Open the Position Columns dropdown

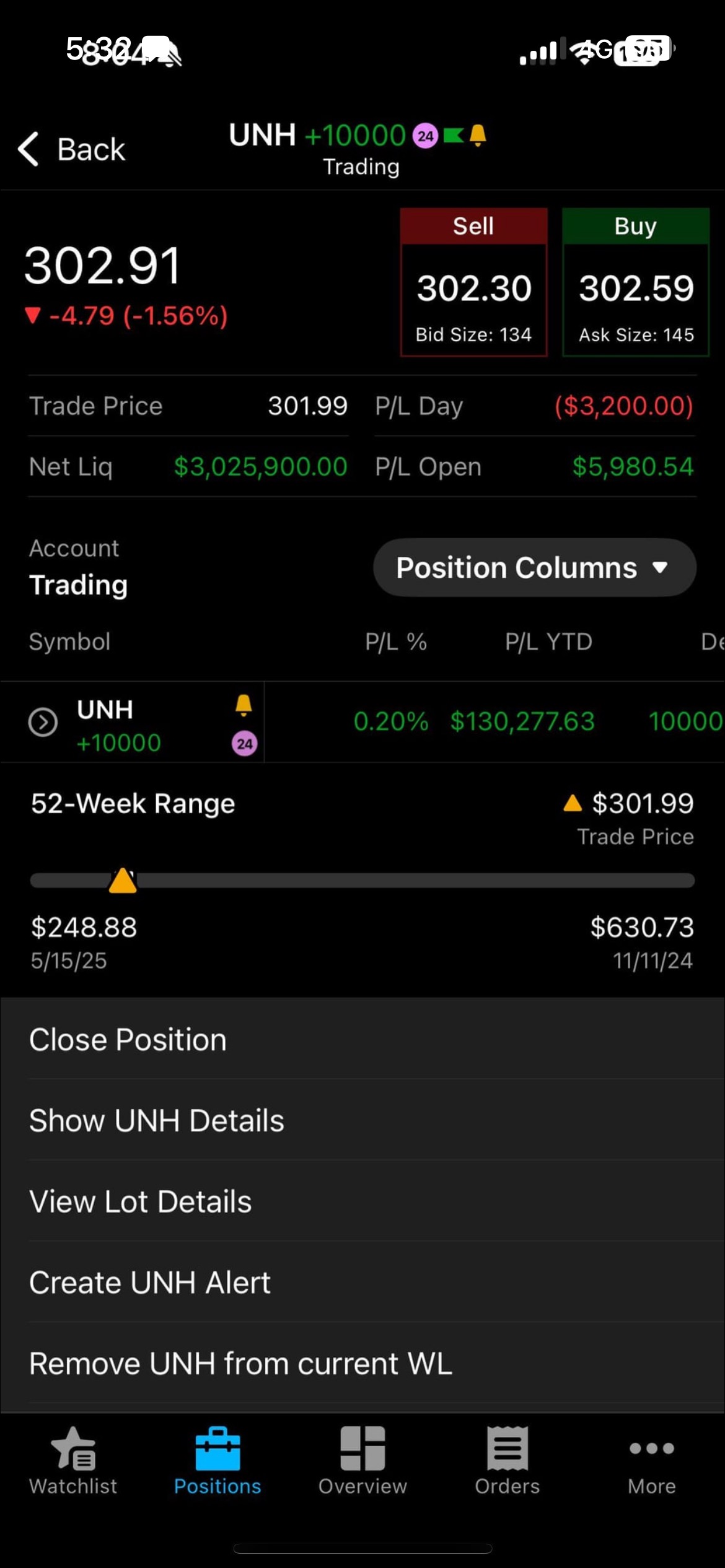click(534, 568)
